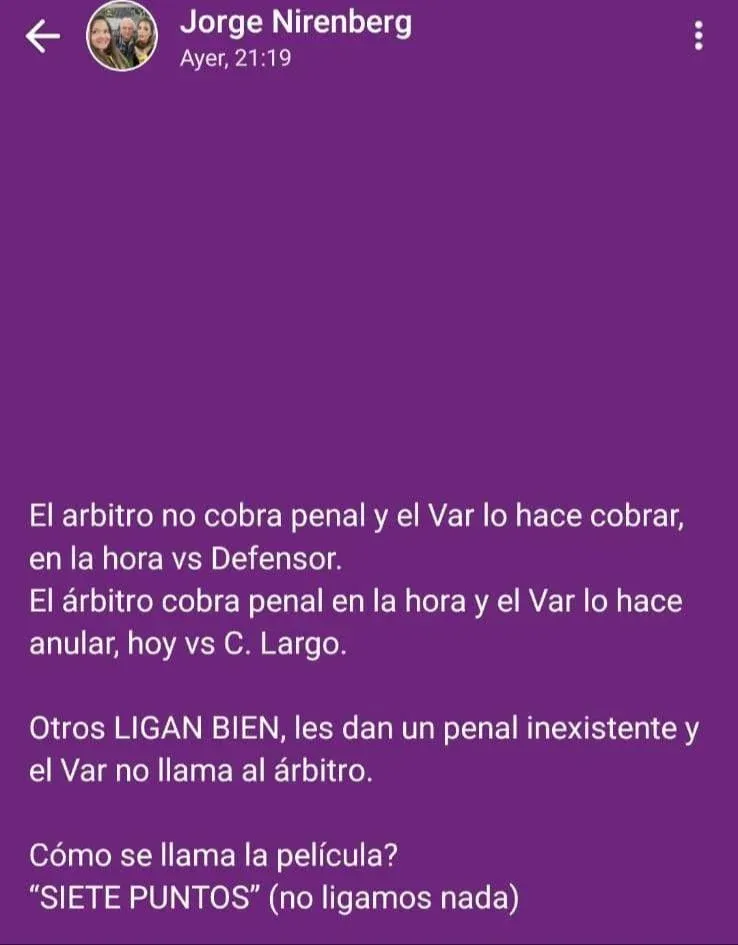The image size is (738, 945).
Task: Go back with the arrow
Action: [42, 37]
